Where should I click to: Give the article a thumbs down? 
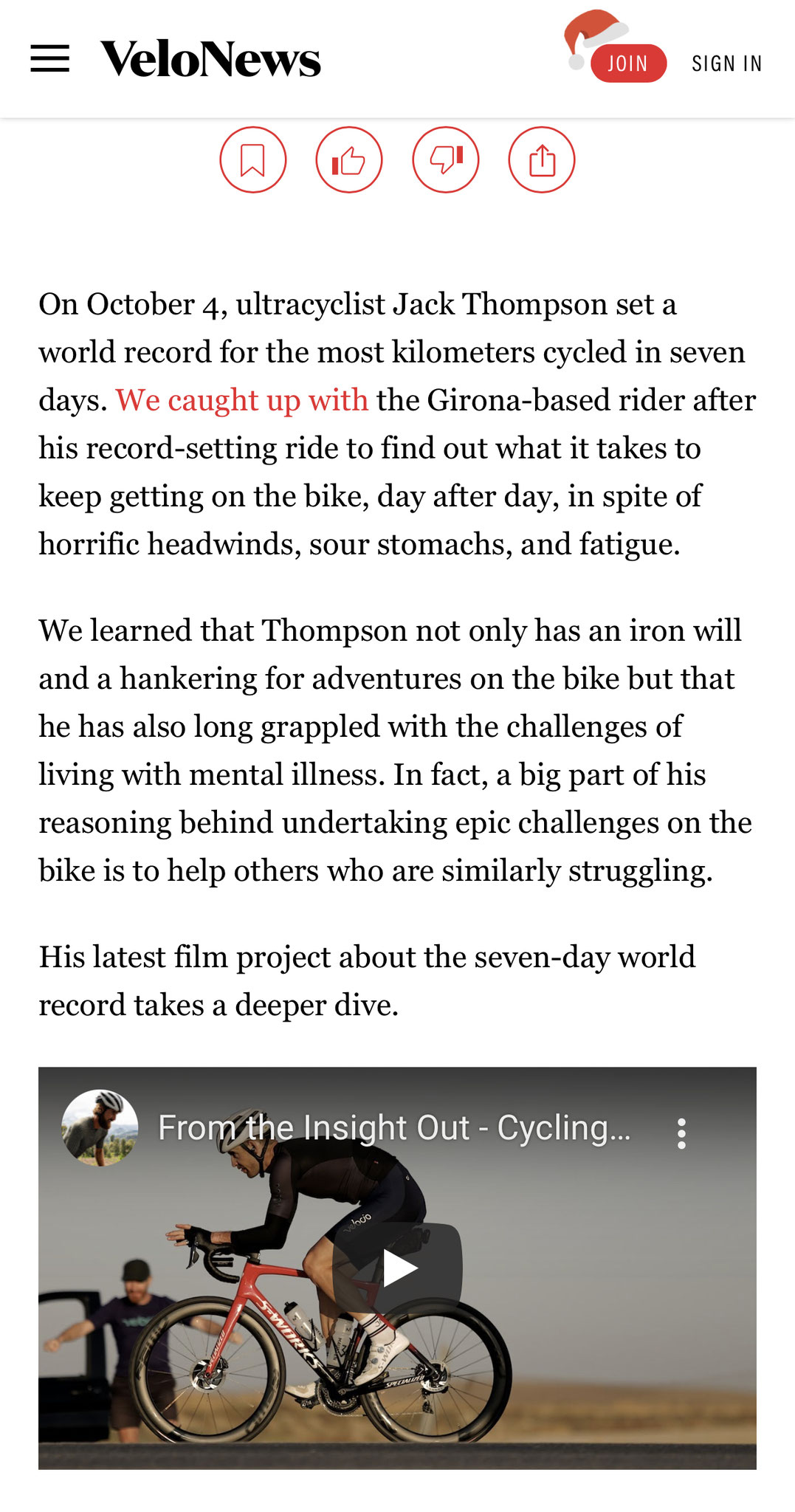click(446, 159)
